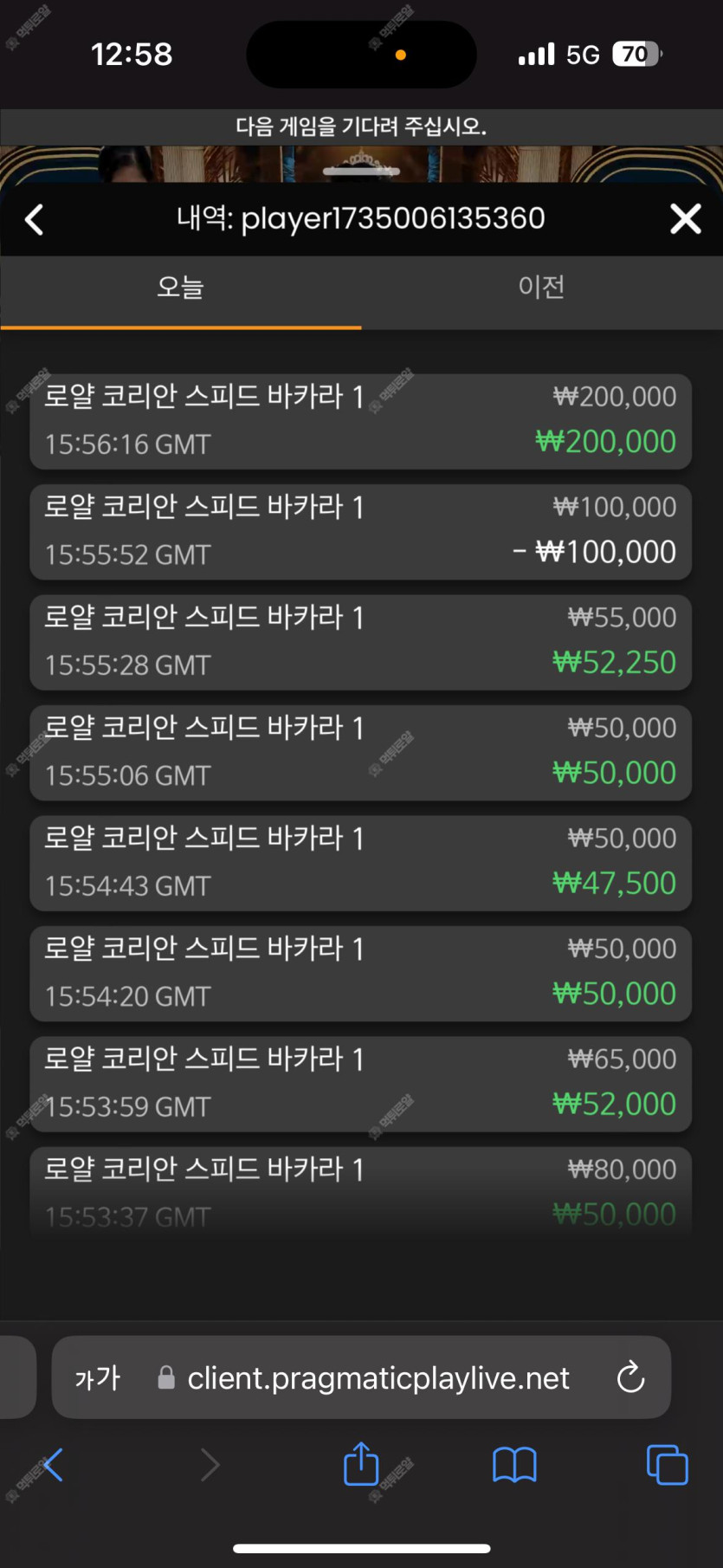Image resolution: width=723 pixels, height=1568 pixels.
Task: Go back in Safari browser
Action: [x=53, y=1465]
